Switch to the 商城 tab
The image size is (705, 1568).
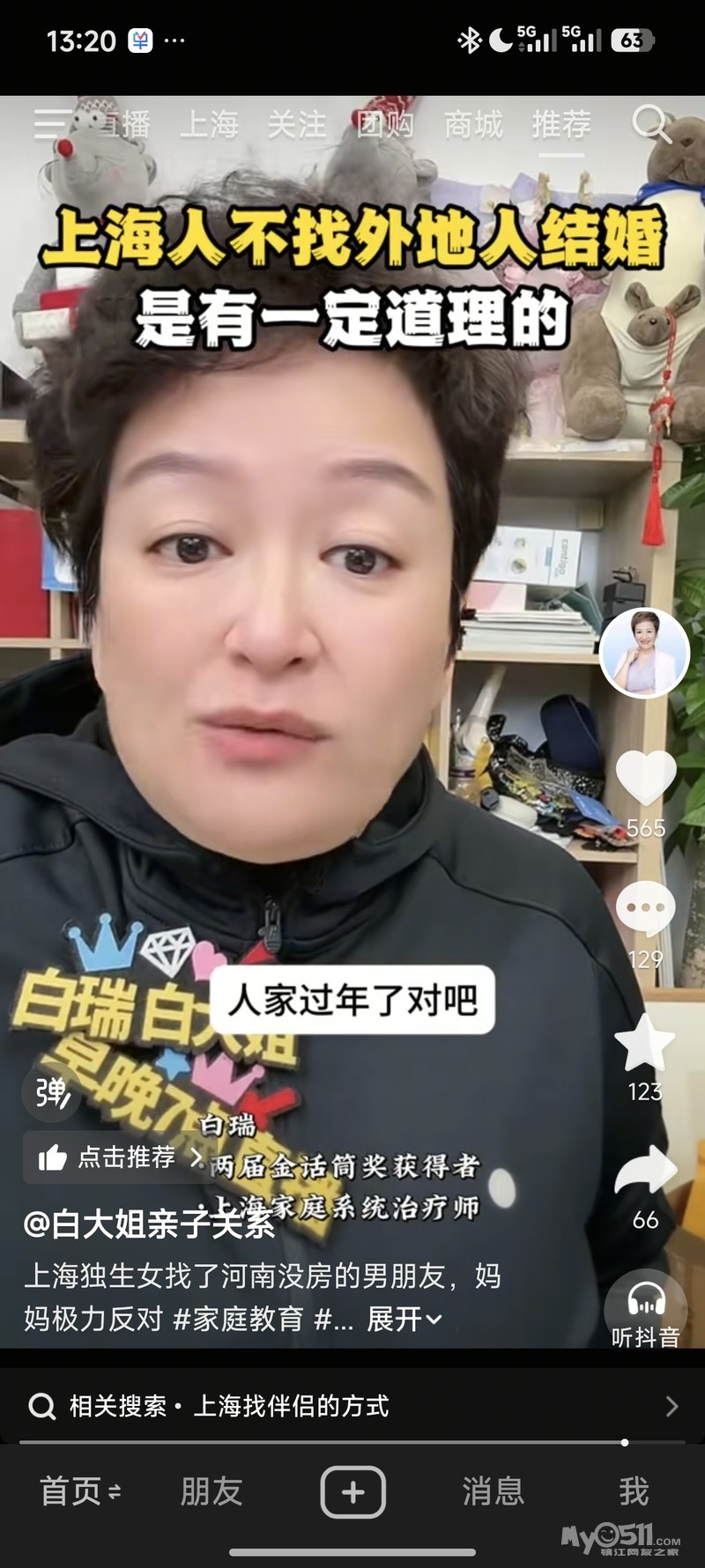pyautogui.click(x=473, y=124)
